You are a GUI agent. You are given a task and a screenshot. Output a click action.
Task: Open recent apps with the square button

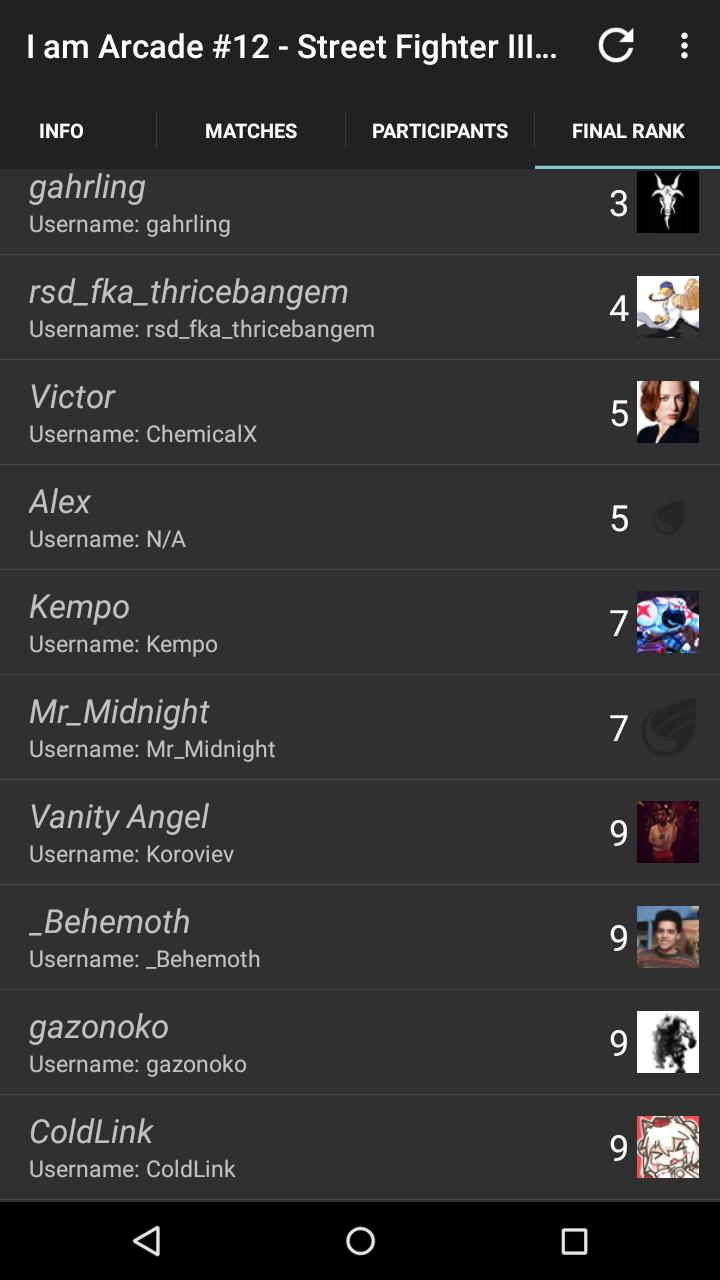[x=573, y=1241]
